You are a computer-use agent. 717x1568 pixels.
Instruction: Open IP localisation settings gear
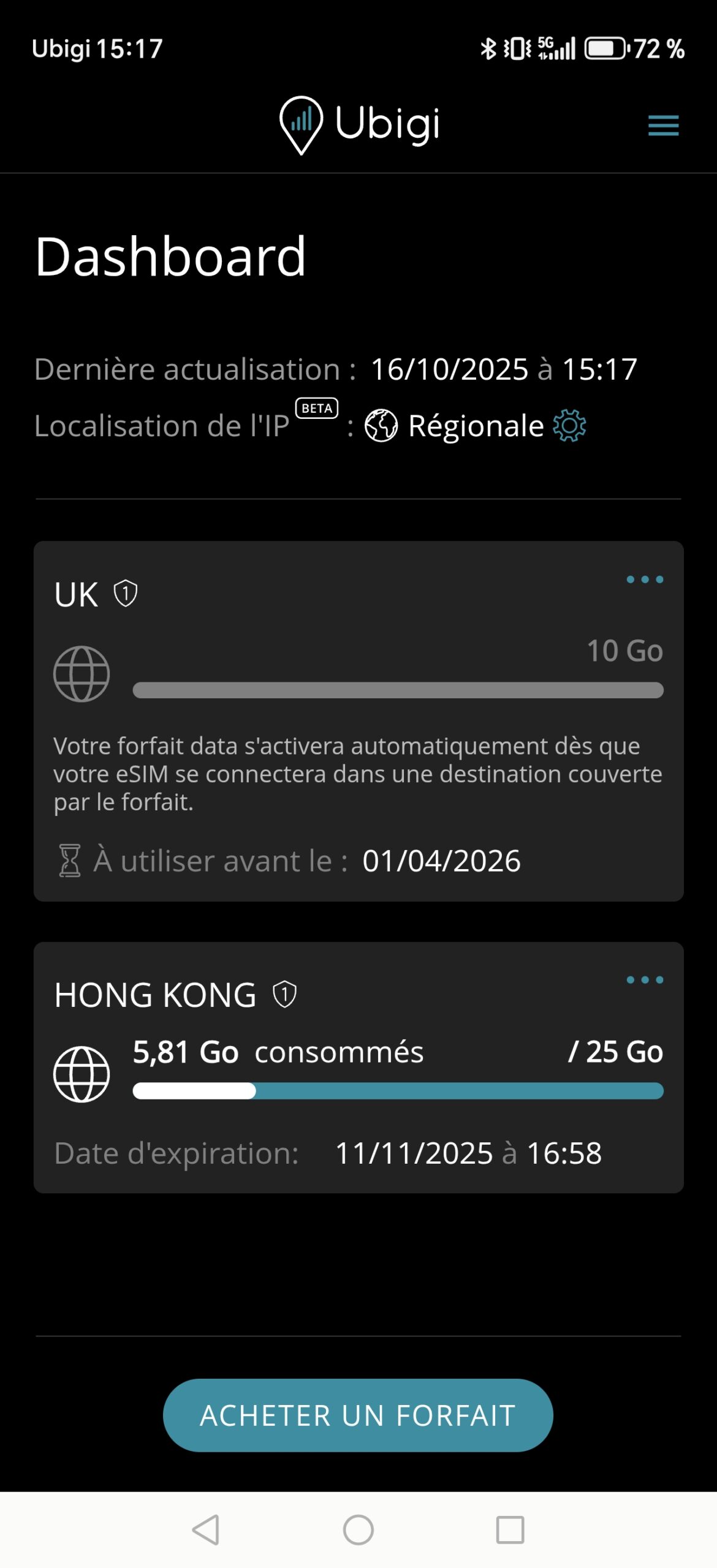tap(569, 426)
